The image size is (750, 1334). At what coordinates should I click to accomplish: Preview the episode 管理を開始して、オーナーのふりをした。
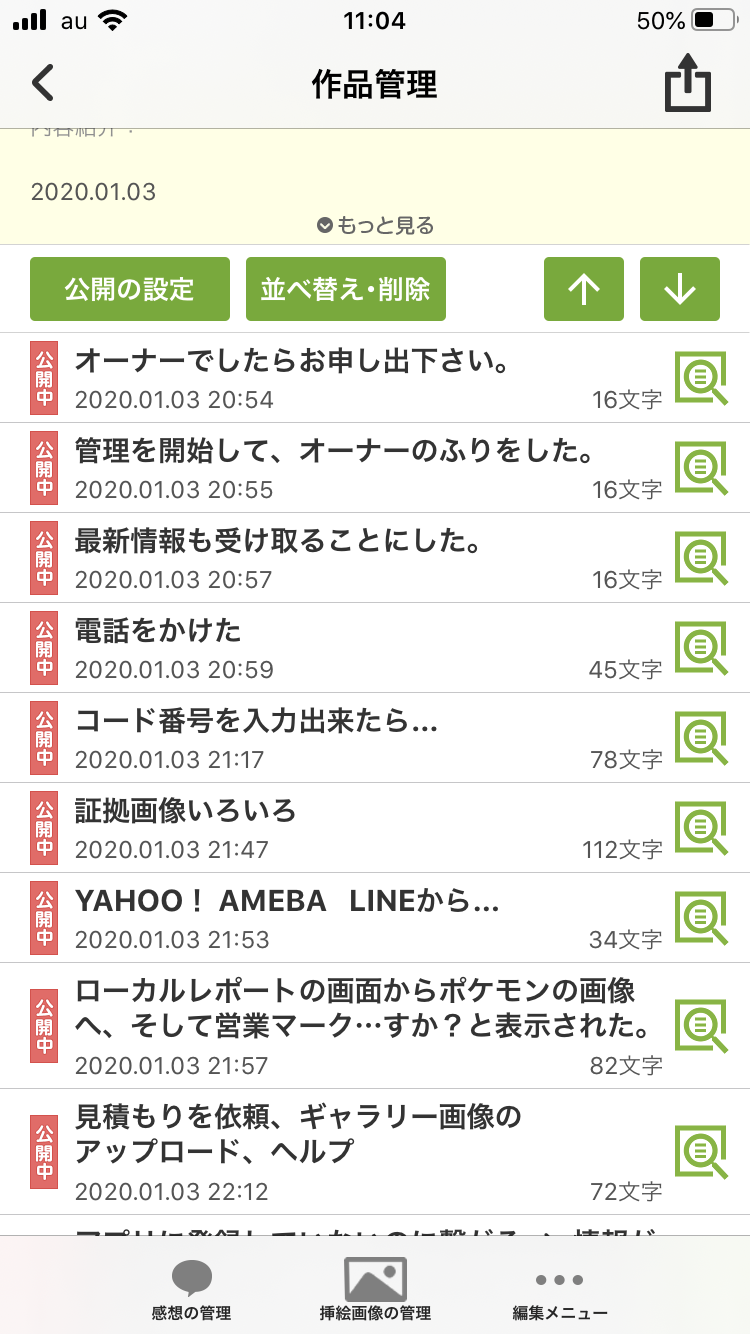pos(701,469)
